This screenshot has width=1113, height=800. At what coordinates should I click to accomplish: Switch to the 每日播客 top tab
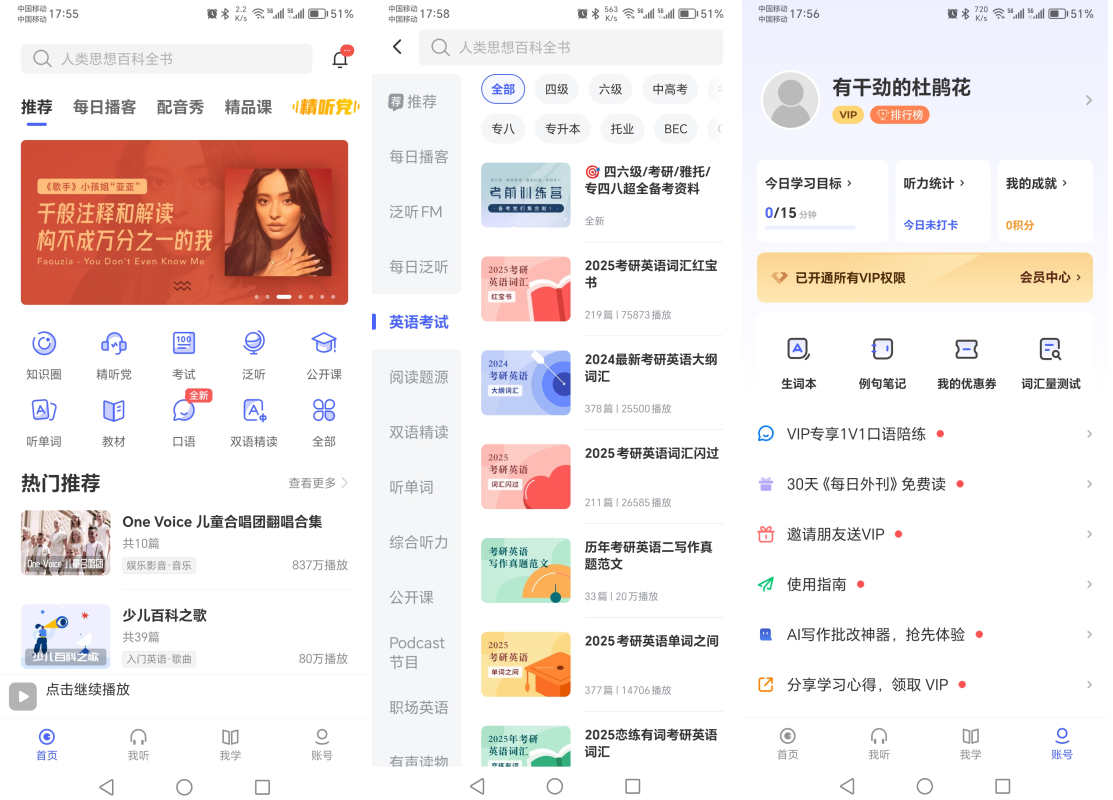pyautogui.click(x=104, y=107)
